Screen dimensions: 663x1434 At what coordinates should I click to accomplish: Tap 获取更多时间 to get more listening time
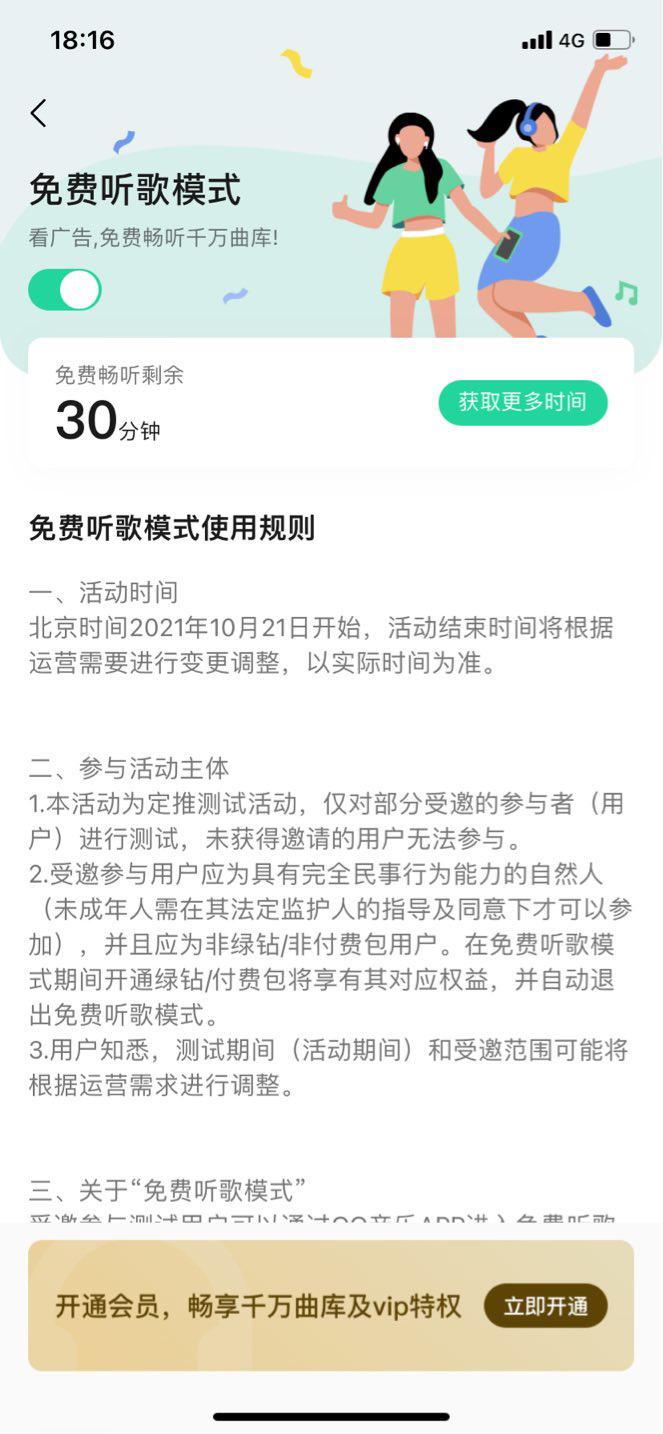pos(523,402)
